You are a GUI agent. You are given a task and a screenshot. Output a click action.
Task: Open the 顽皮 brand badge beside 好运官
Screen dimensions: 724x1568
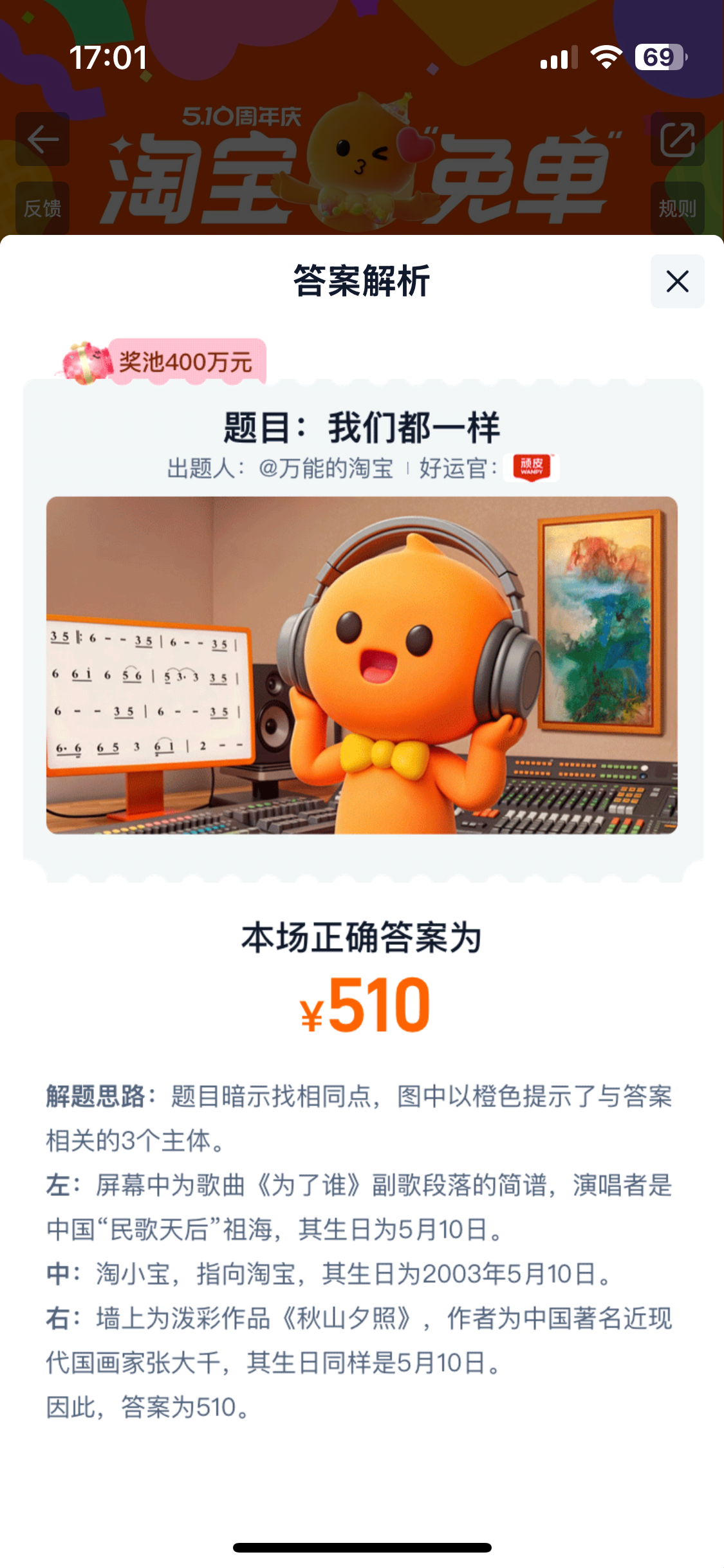pos(532,467)
